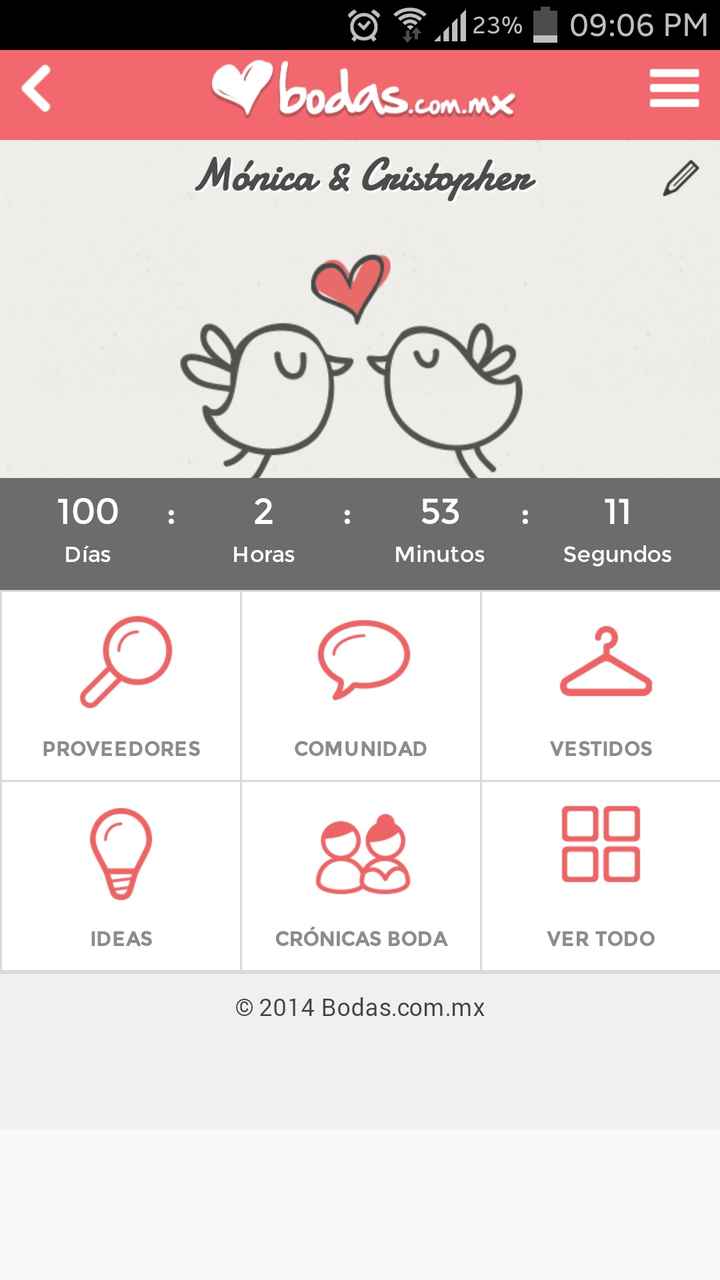Go back using the left chevron arrow
This screenshot has height=1280, width=720.
click(36, 88)
